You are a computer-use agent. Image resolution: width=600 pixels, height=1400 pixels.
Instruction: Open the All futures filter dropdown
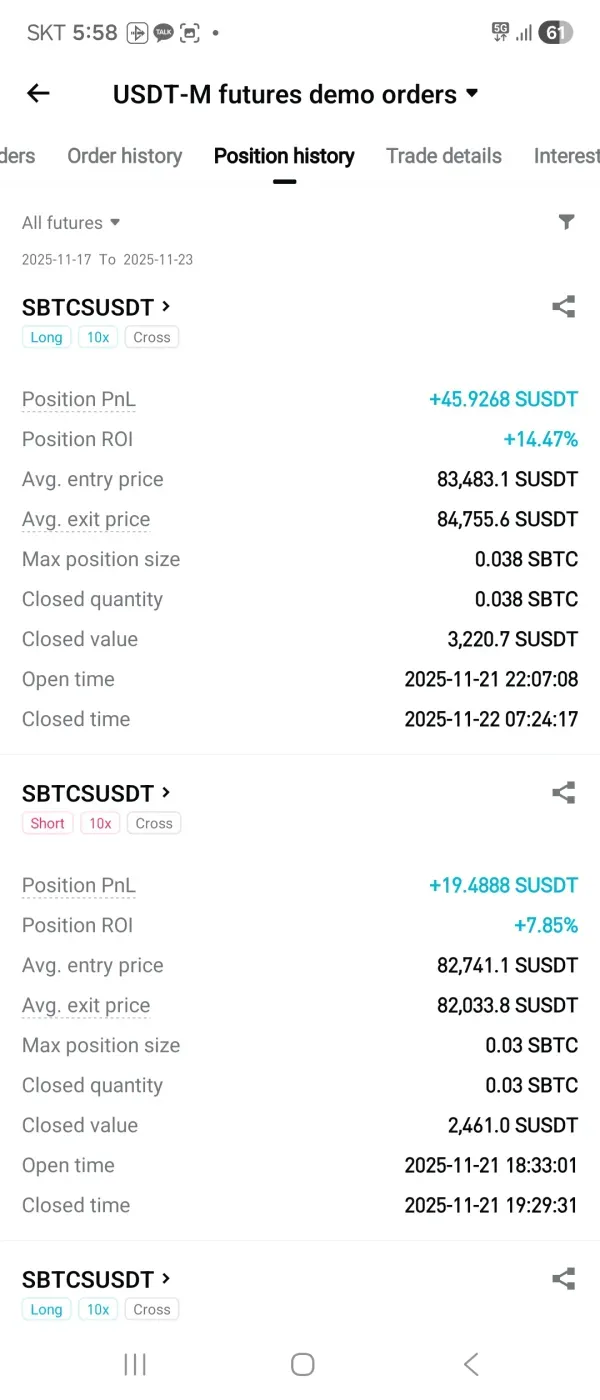click(x=71, y=223)
